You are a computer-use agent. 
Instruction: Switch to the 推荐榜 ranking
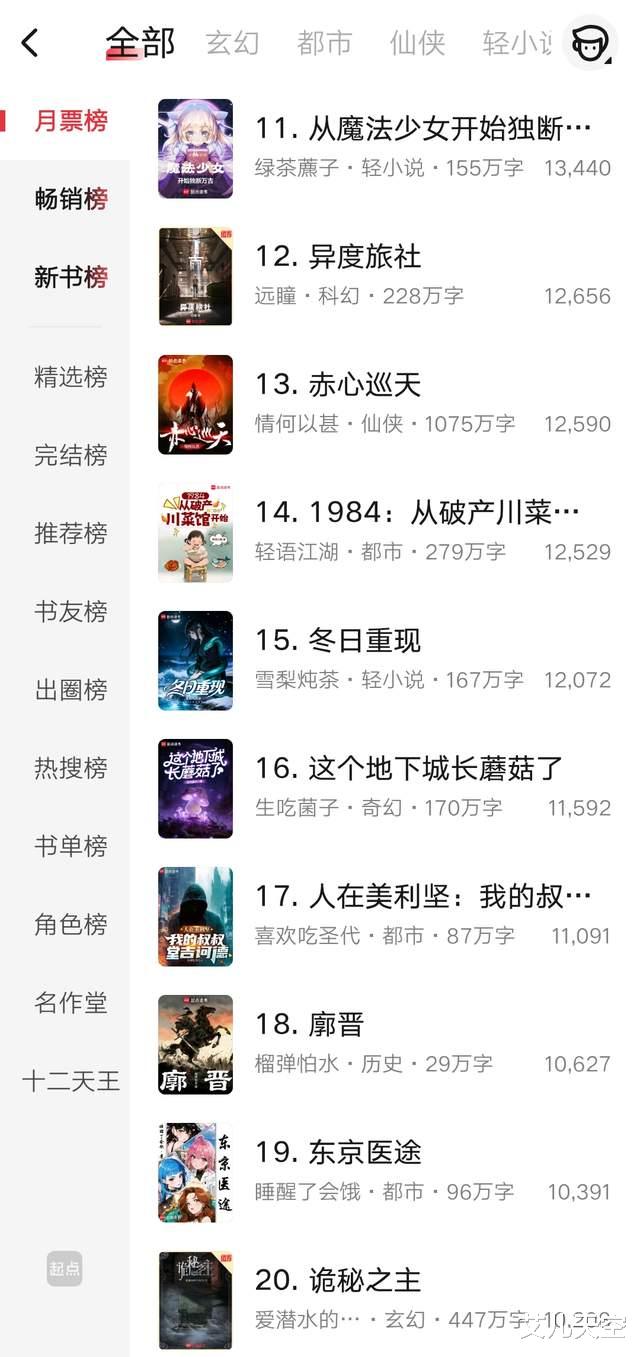[70, 533]
